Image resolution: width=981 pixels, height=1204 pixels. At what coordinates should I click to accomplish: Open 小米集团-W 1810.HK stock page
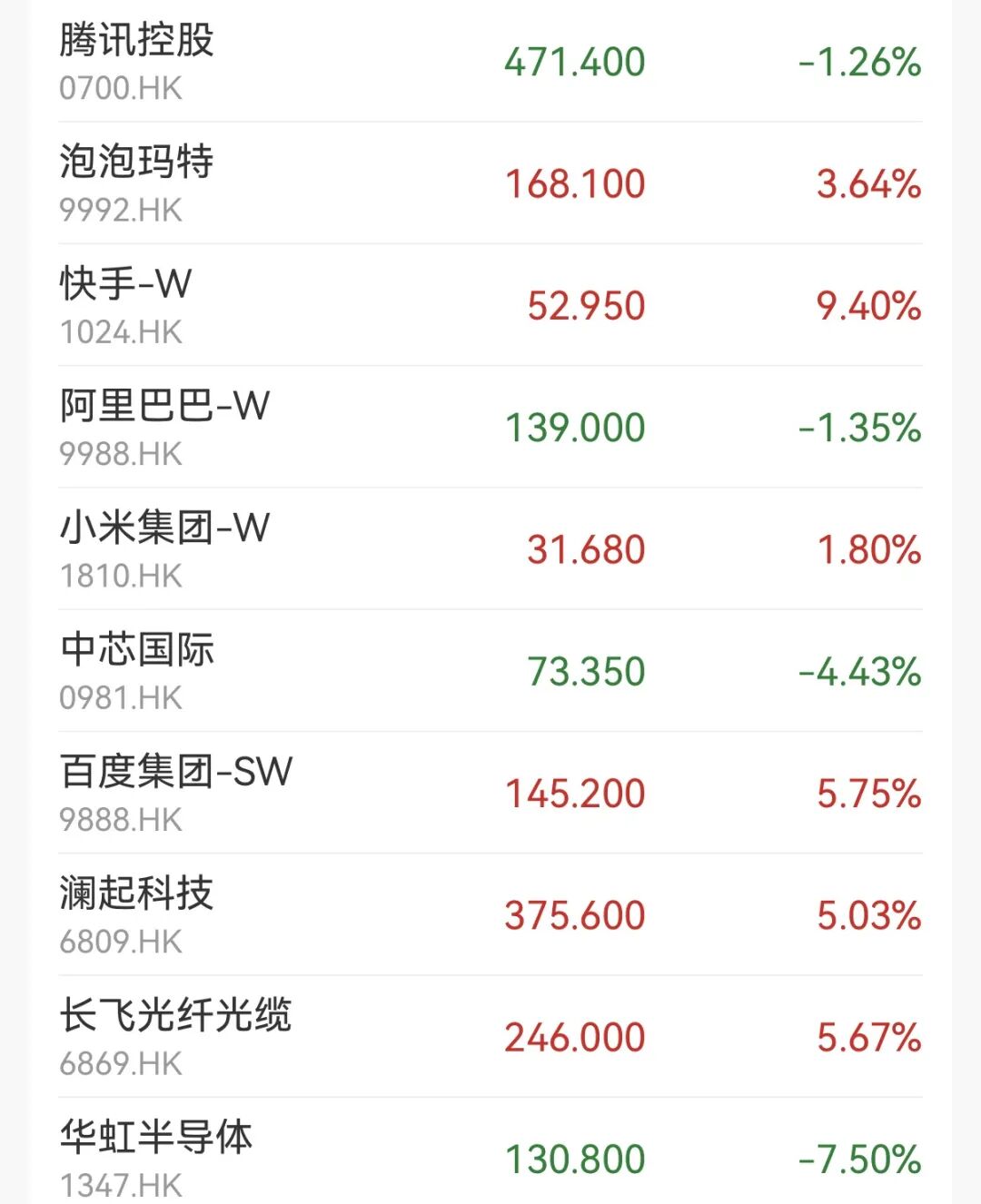[x=490, y=548]
